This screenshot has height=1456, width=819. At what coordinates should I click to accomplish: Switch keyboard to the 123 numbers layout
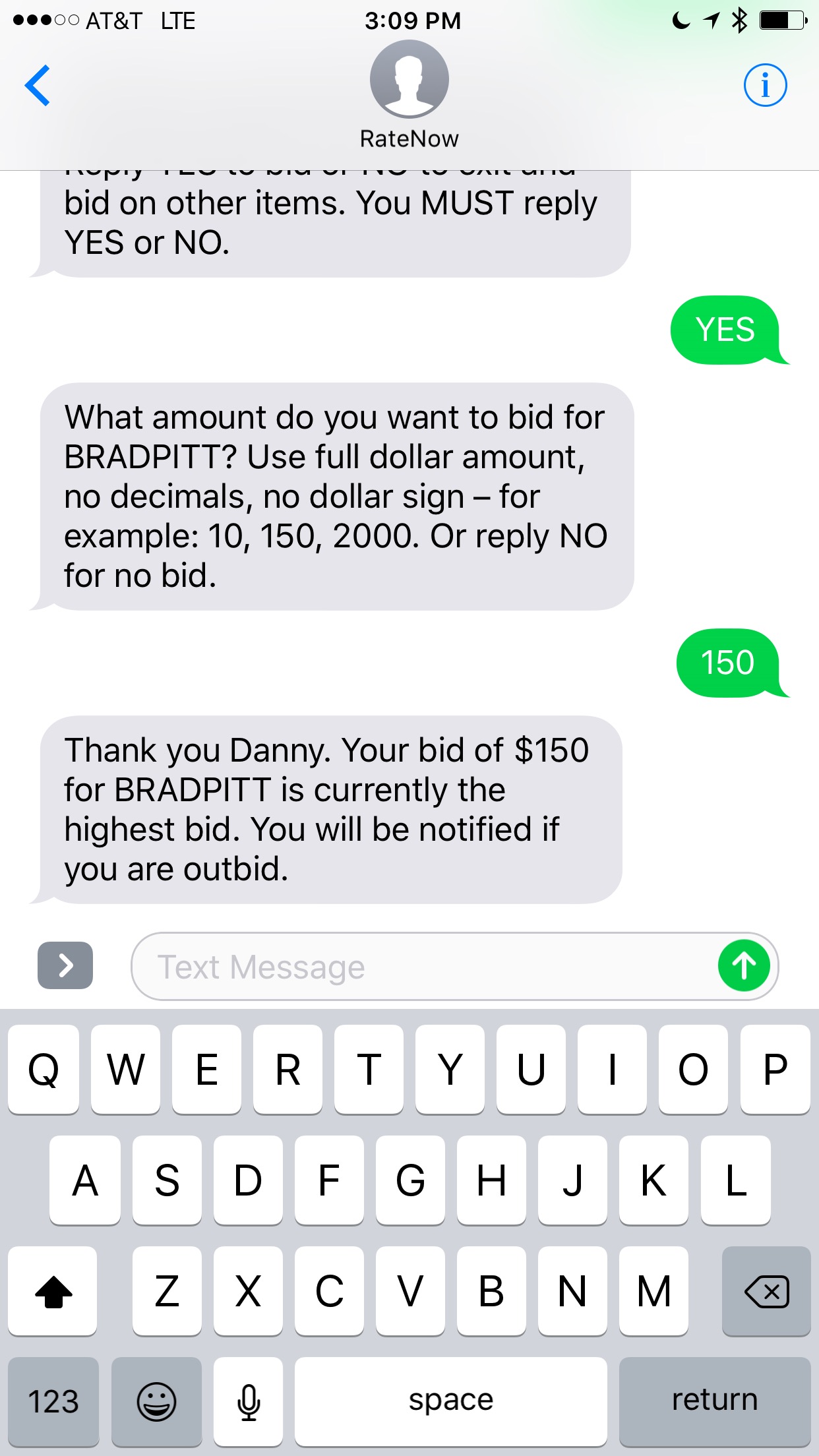(x=53, y=1401)
